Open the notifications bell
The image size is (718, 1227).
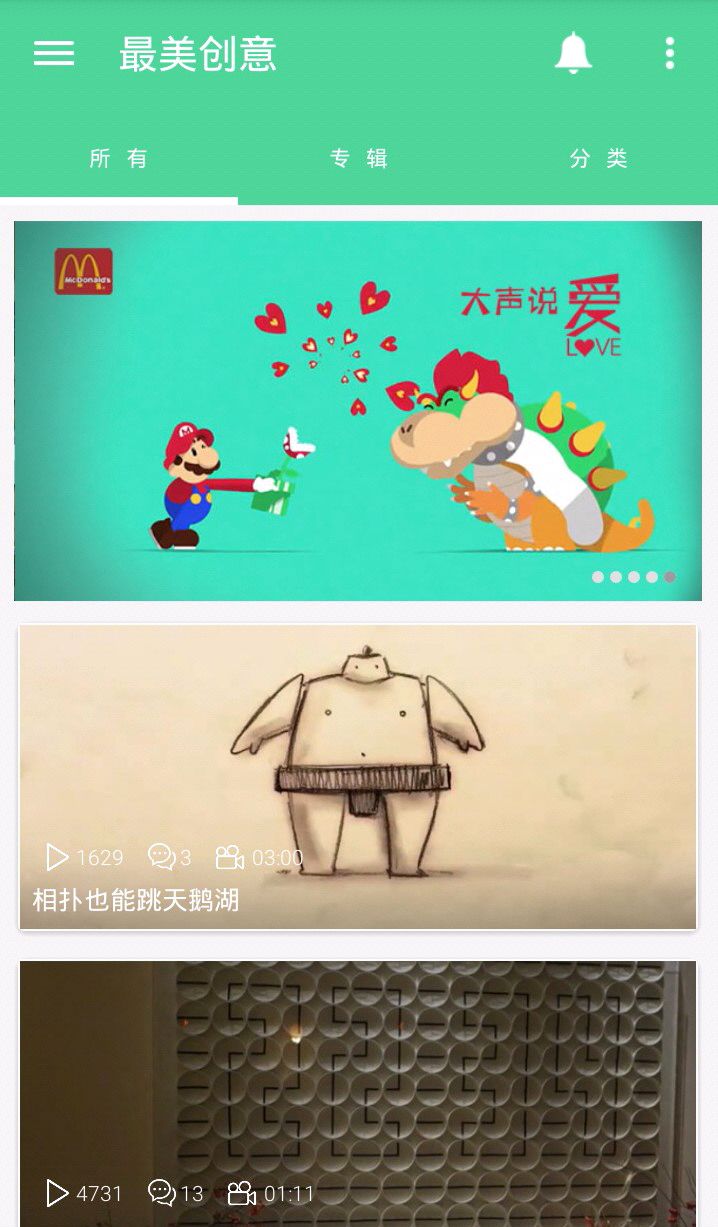[573, 54]
